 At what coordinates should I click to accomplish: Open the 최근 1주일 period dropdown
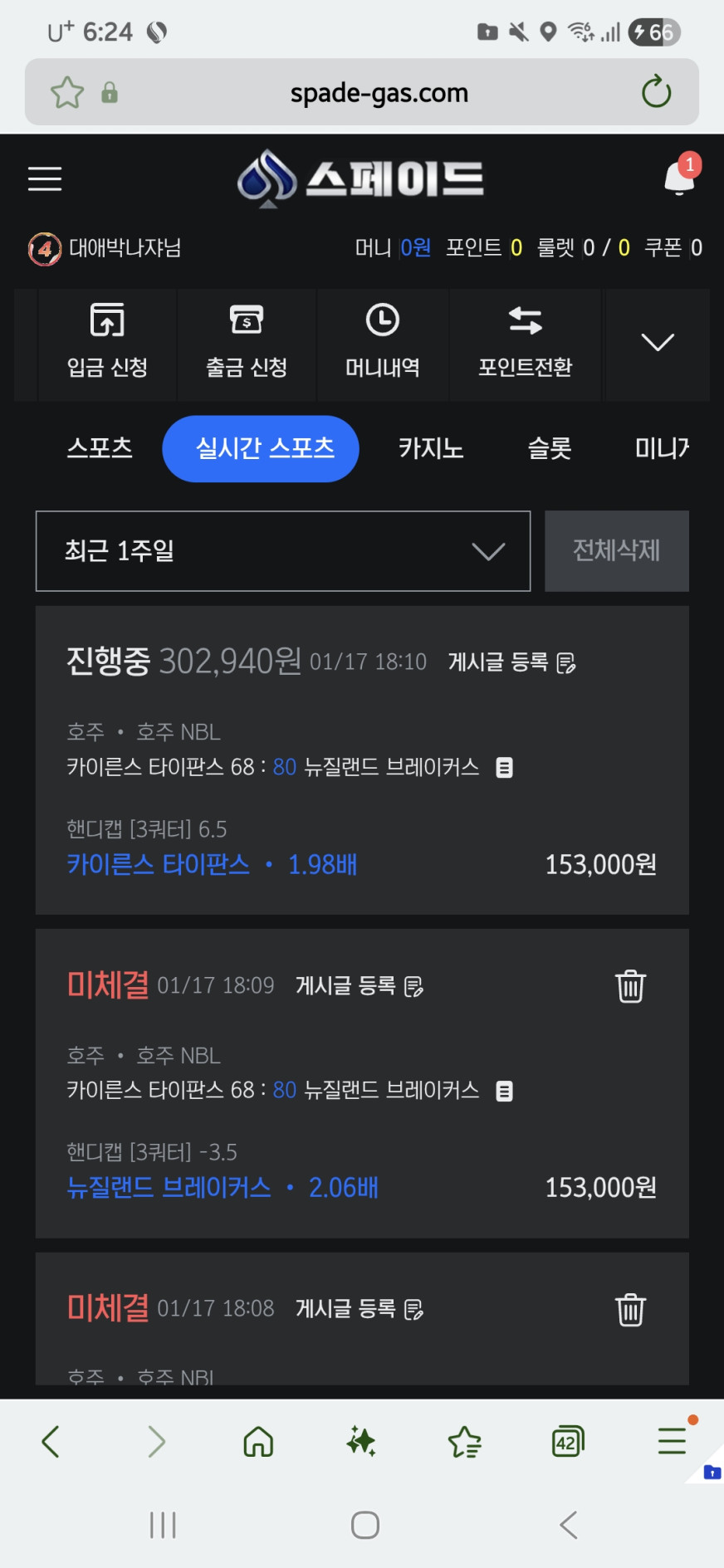pyautogui.click(x=283, y=551)
